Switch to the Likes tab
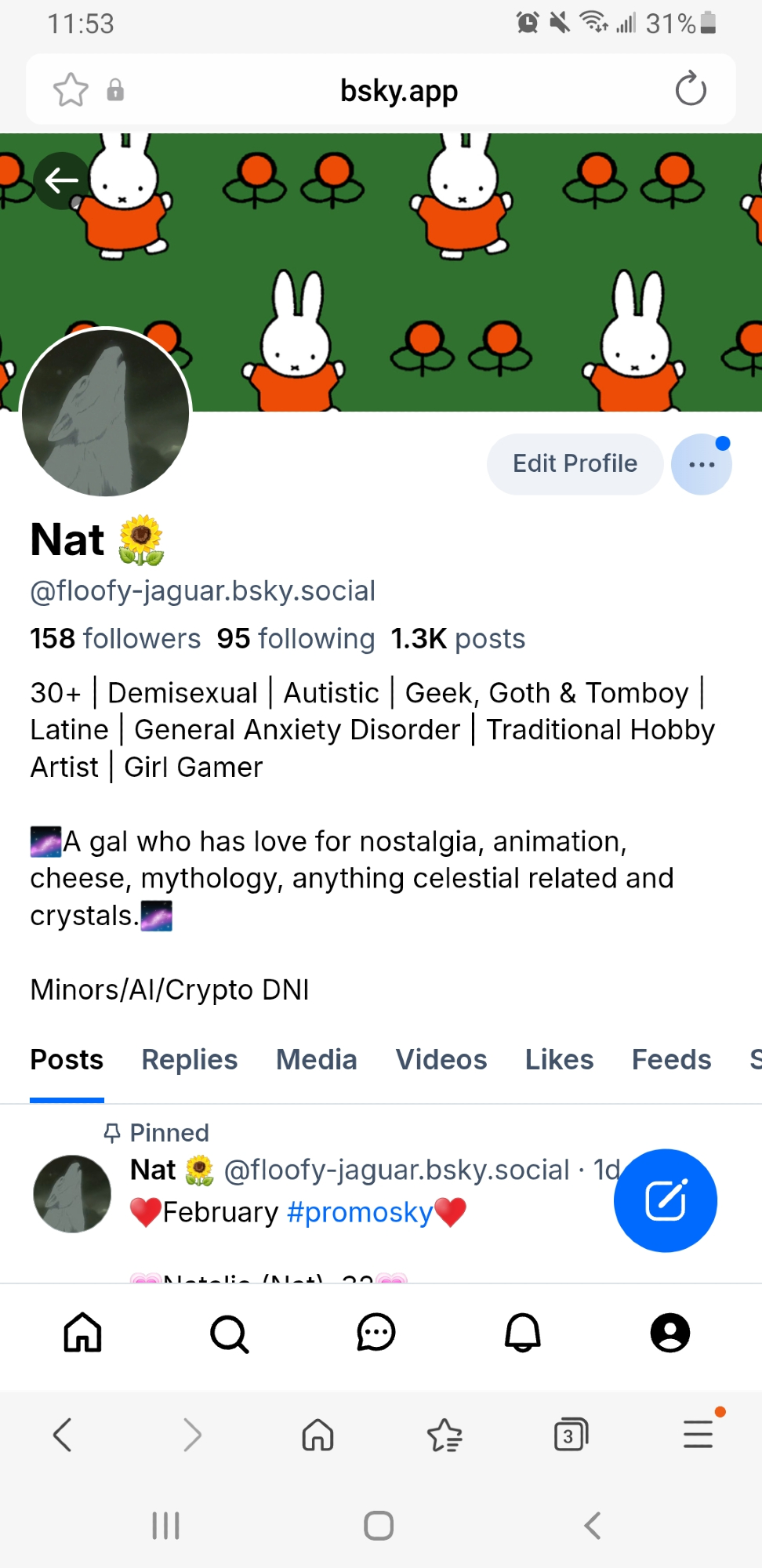Screen dimensions: 762x1568 tap(559, 1060)
